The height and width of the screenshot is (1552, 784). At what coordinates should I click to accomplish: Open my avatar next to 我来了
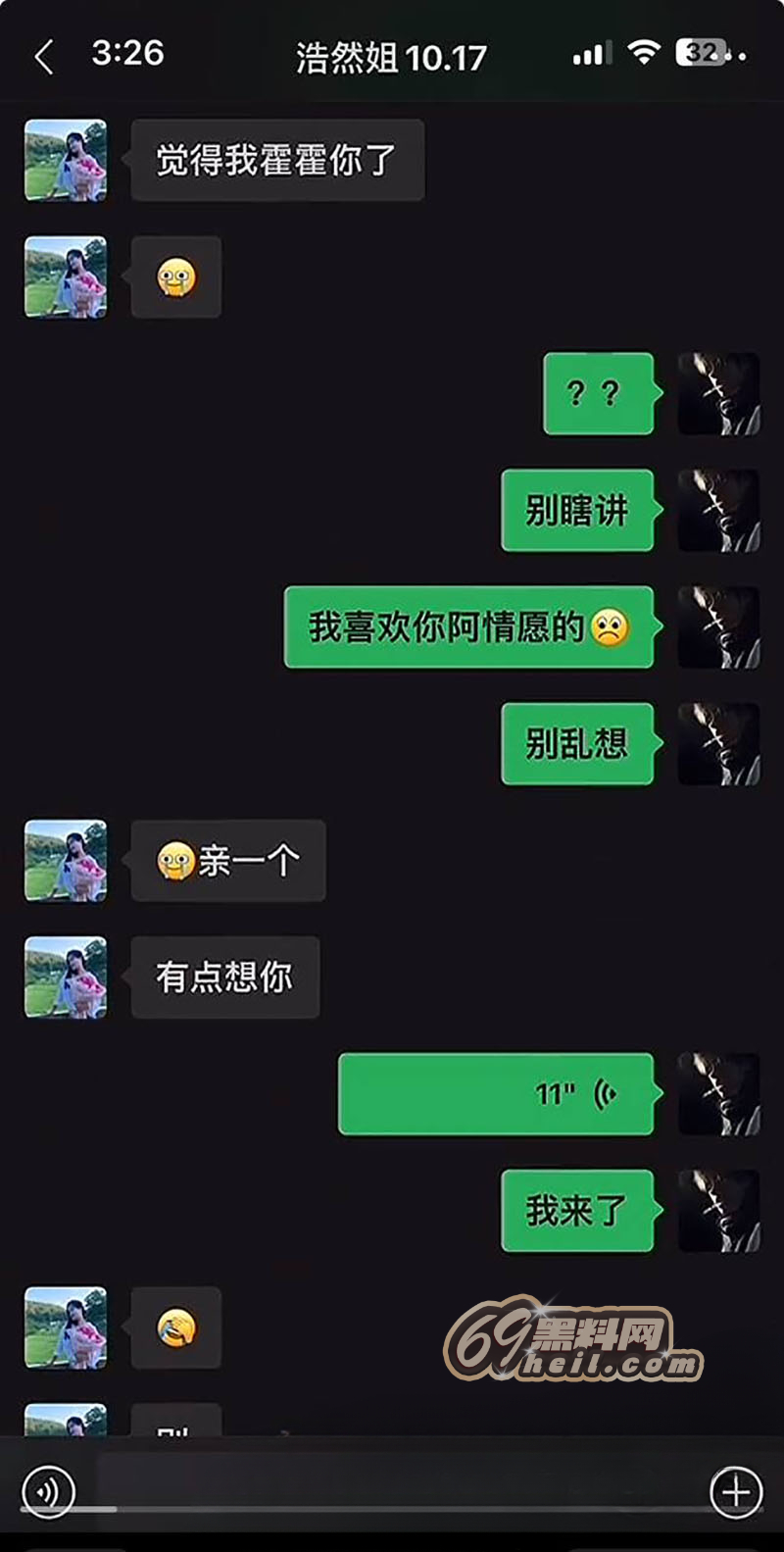(x=718, y=1211)
